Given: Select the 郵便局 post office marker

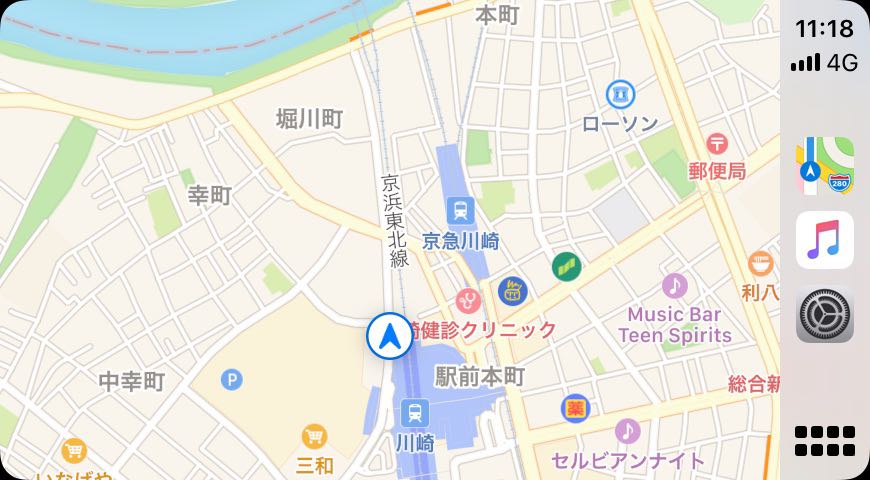Looking at the screenshot, I should pos(717,143).
